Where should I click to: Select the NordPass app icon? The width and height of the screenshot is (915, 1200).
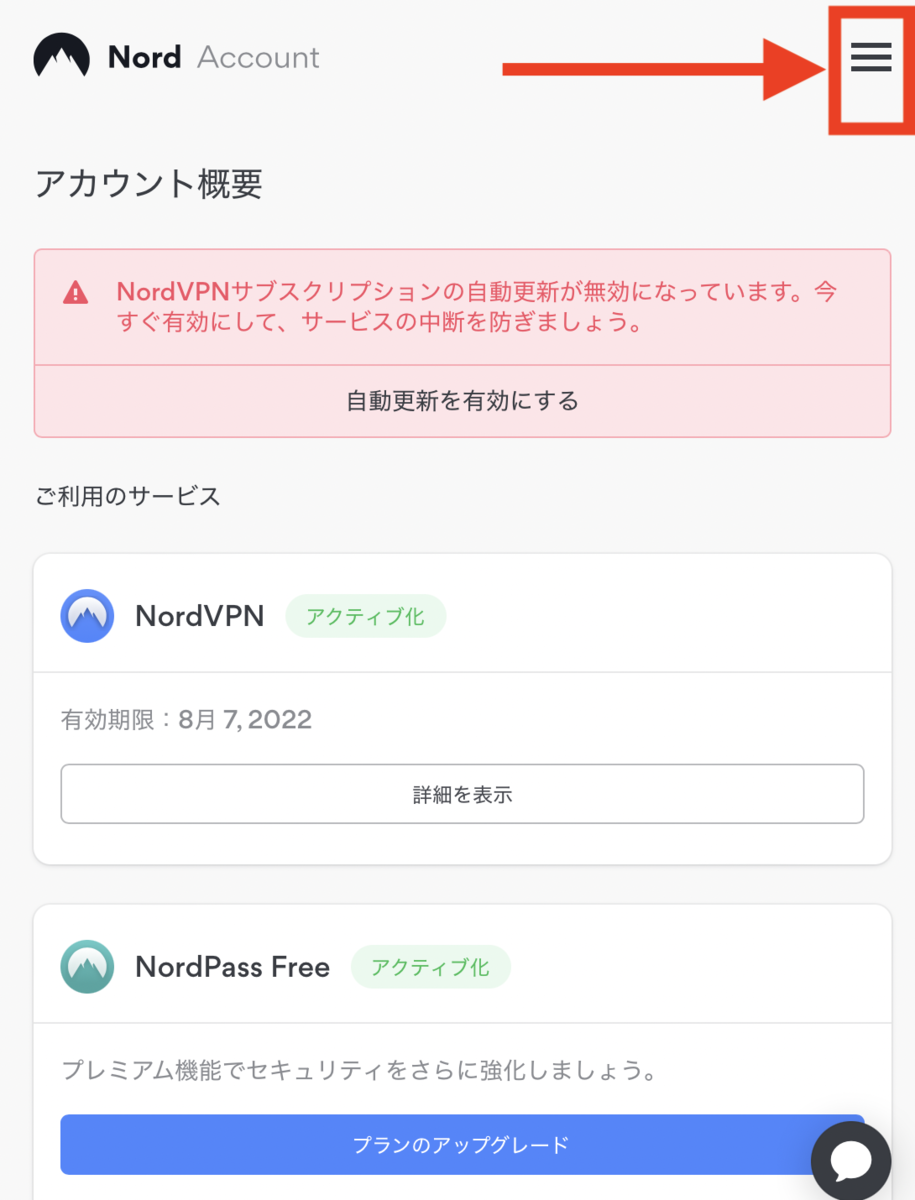[x=86, y=967]
